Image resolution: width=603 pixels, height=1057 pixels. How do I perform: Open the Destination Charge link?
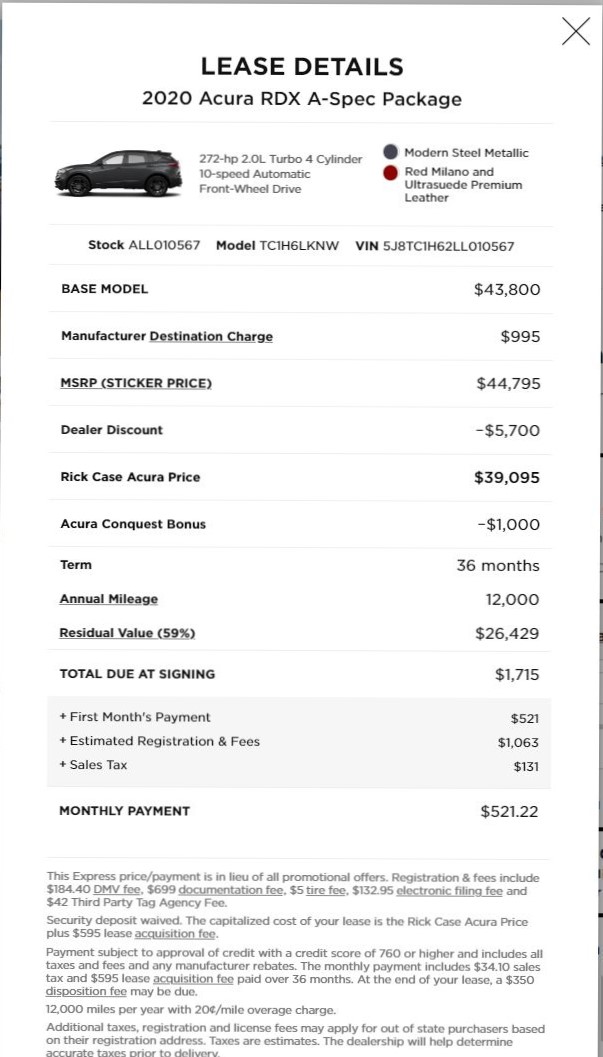pyautogui.click(x=211, y=336)
